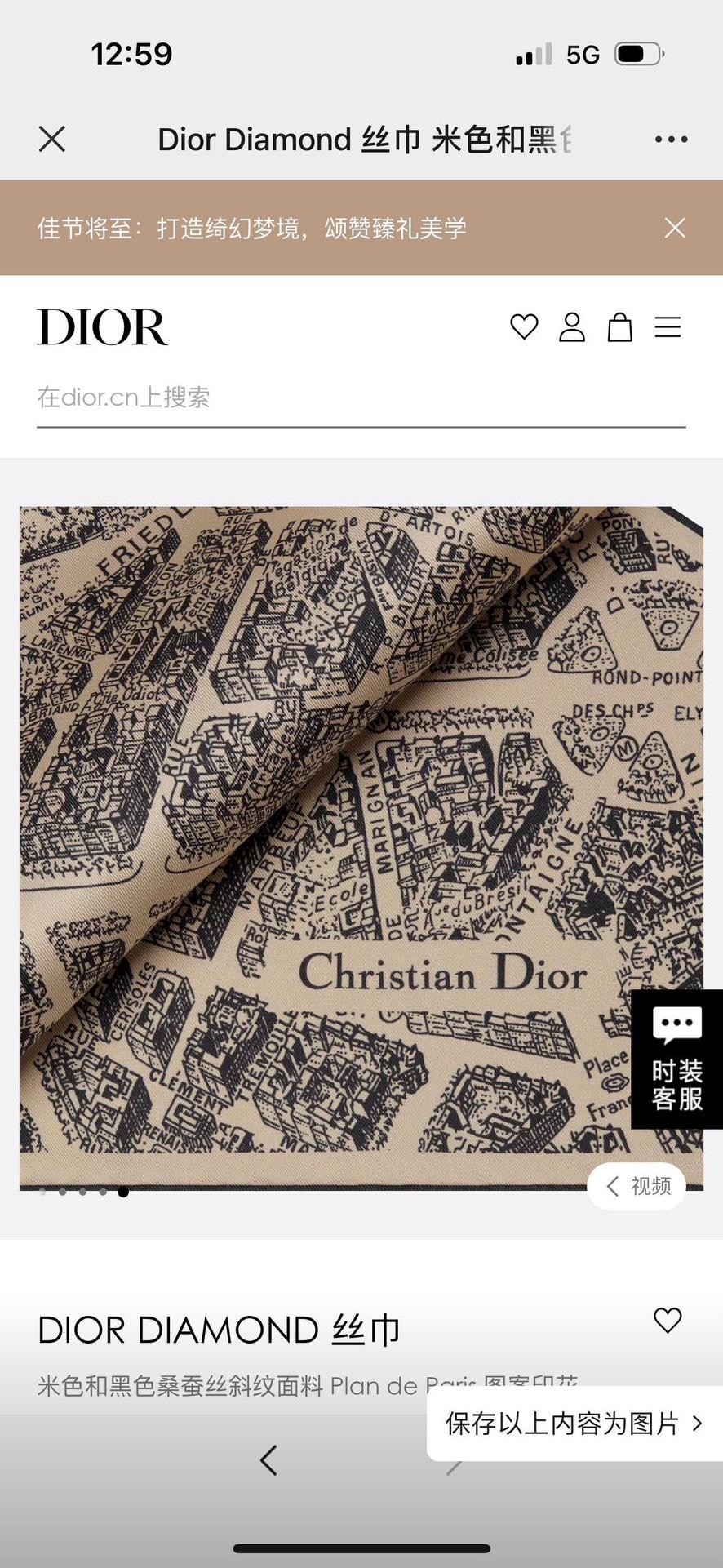
Task: Close the in-app browser page
Action: [52, 140]
